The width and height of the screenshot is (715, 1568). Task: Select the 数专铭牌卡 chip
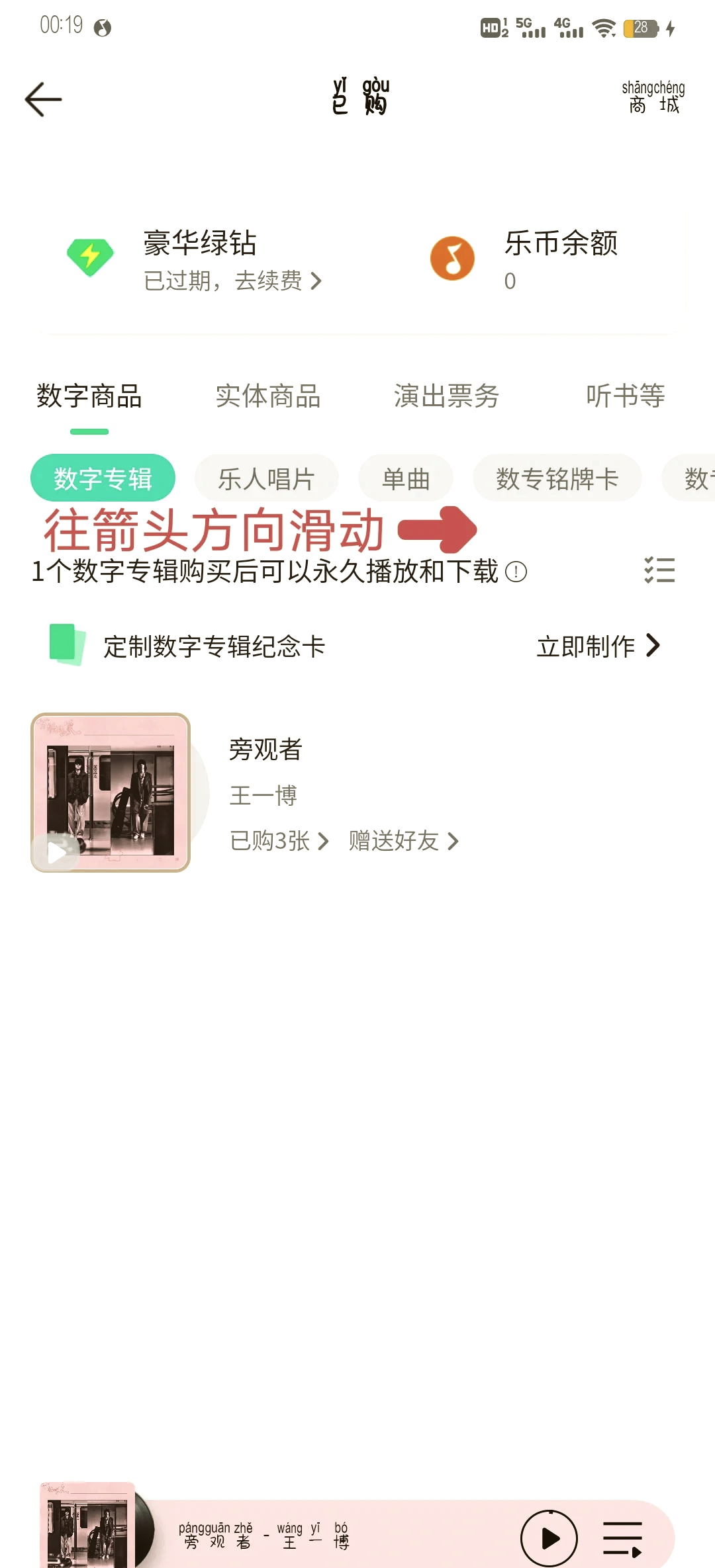[x=557, y=478]
